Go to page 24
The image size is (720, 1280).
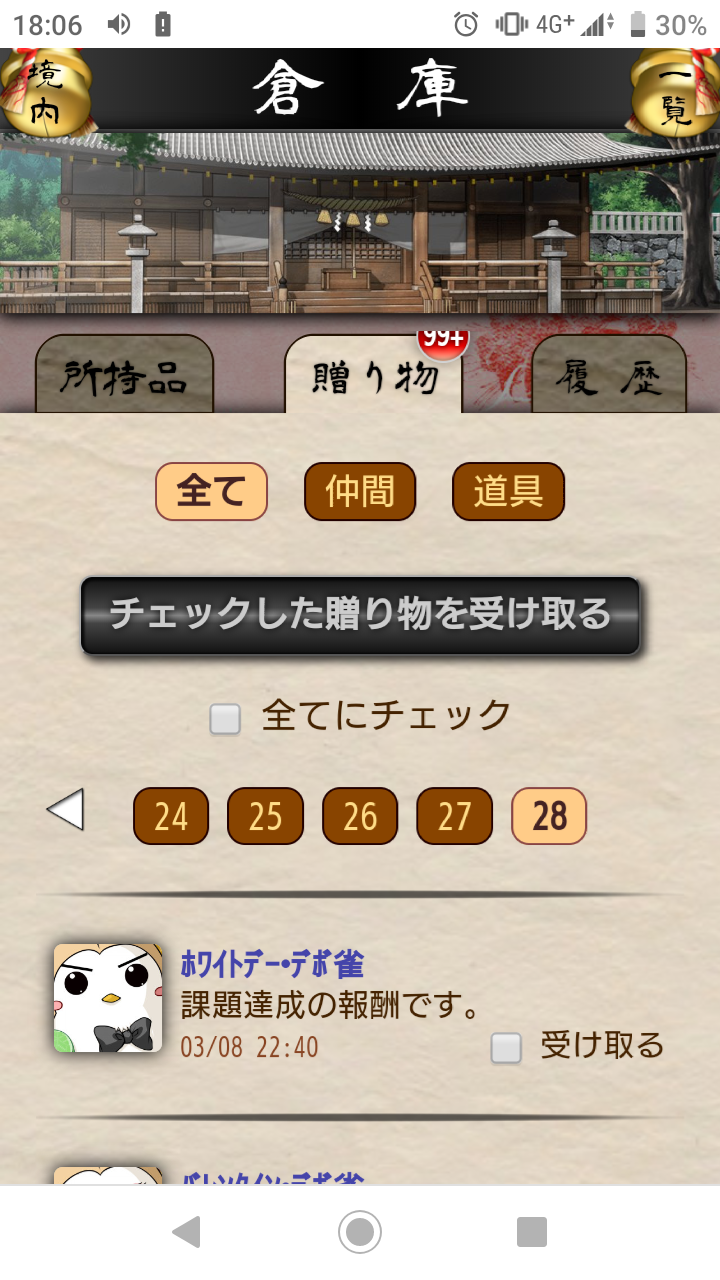click(171, 816)
